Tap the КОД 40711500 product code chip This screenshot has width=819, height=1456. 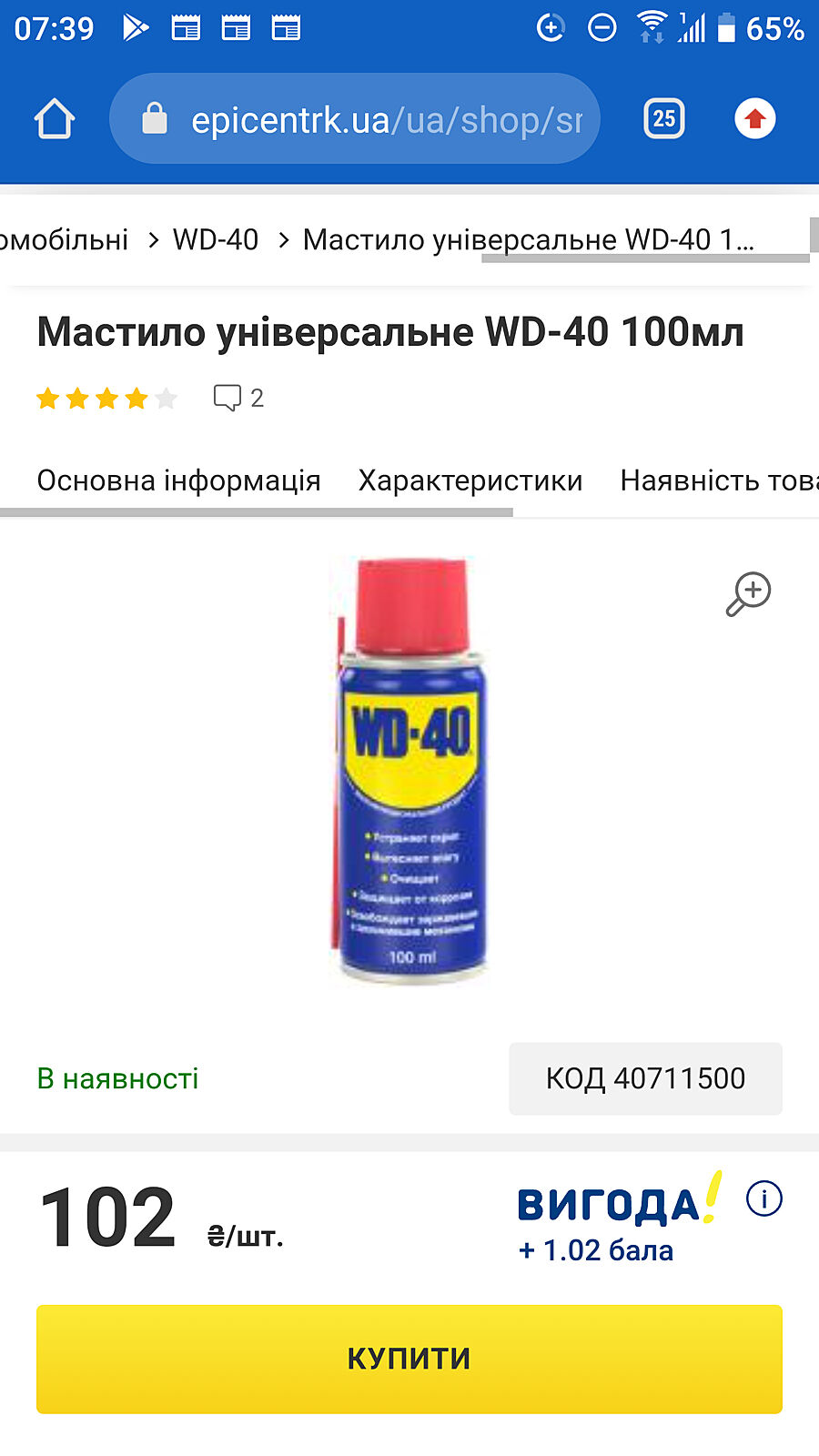pyautogui.click(x=645, y=1078)
